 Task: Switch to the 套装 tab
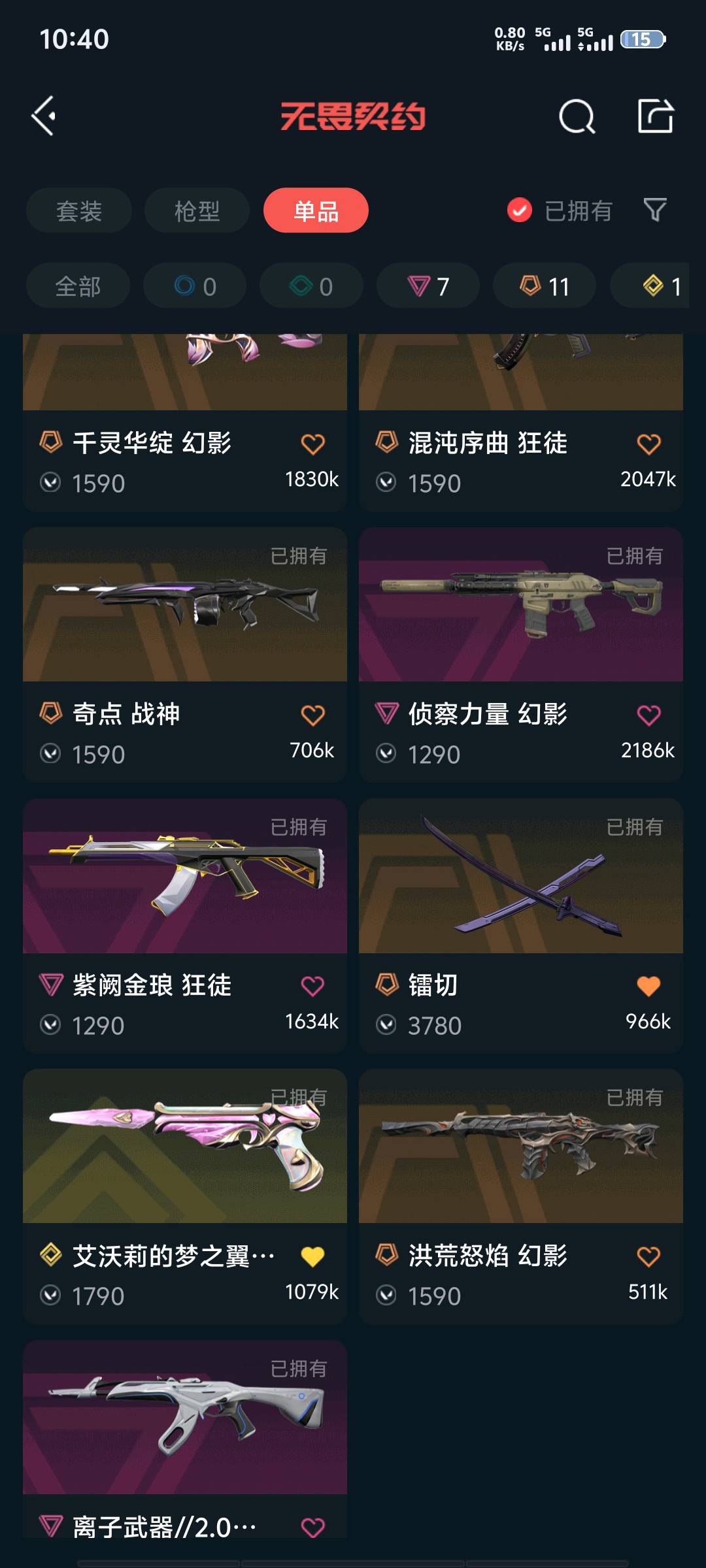pyautogui.click(x=79, y=211)
